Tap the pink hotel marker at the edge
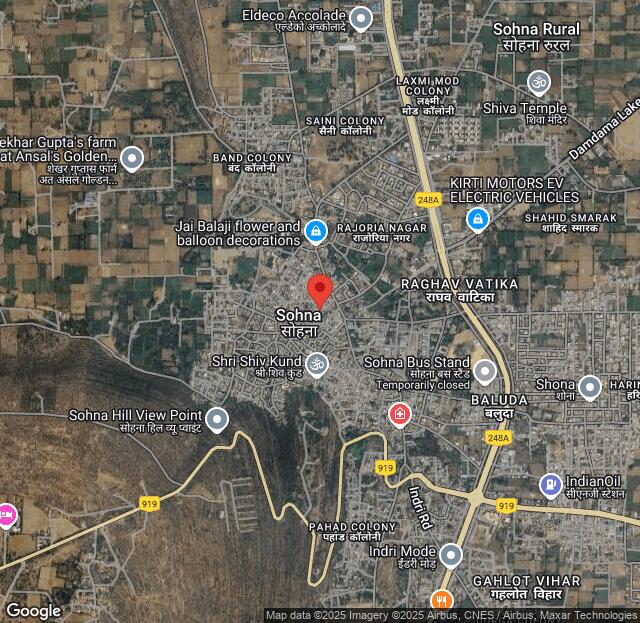This screenshot has height=623, width=640. tap(5, 515)
